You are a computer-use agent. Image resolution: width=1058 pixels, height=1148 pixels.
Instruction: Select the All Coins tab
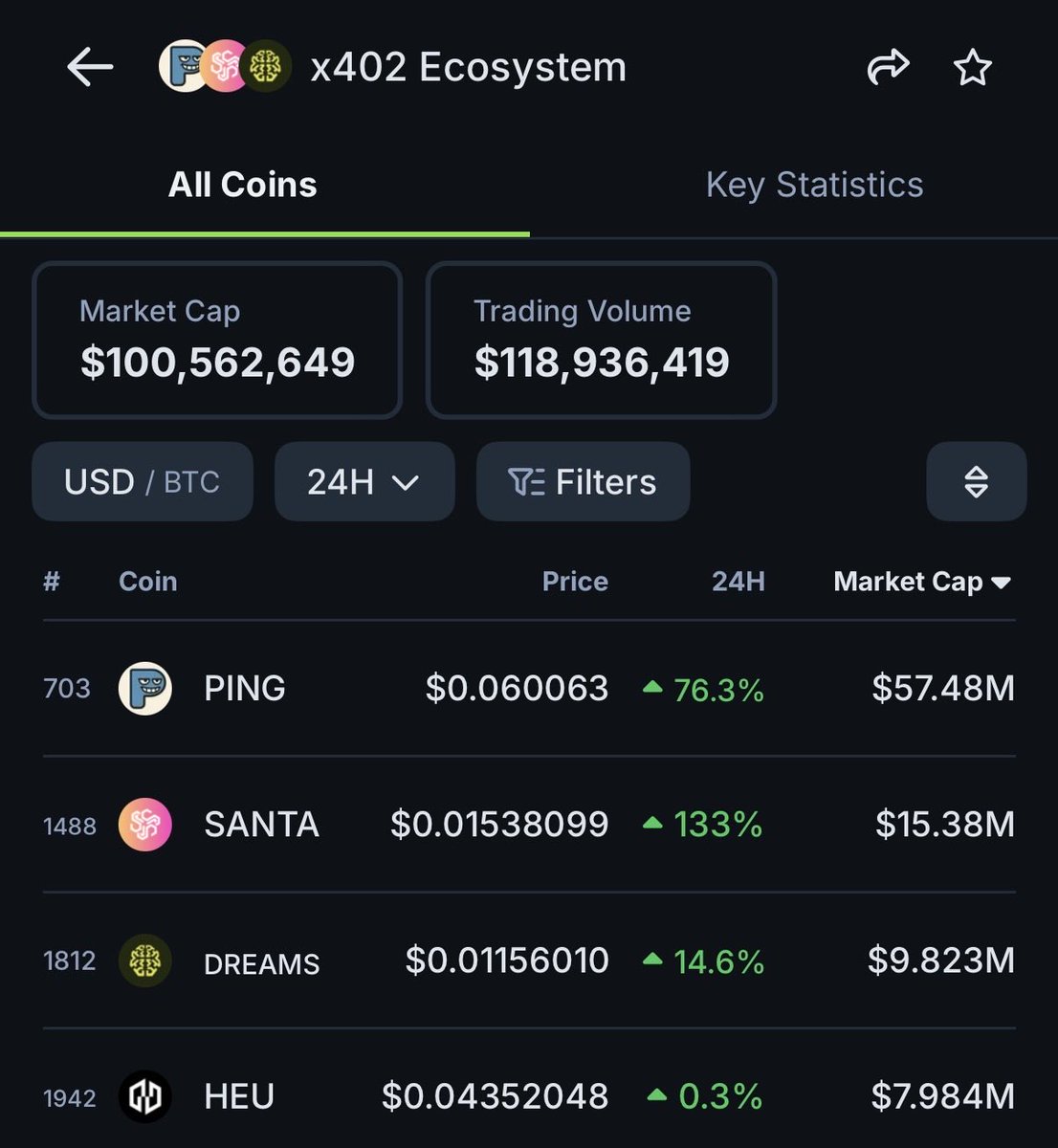(x=242, y=185)
